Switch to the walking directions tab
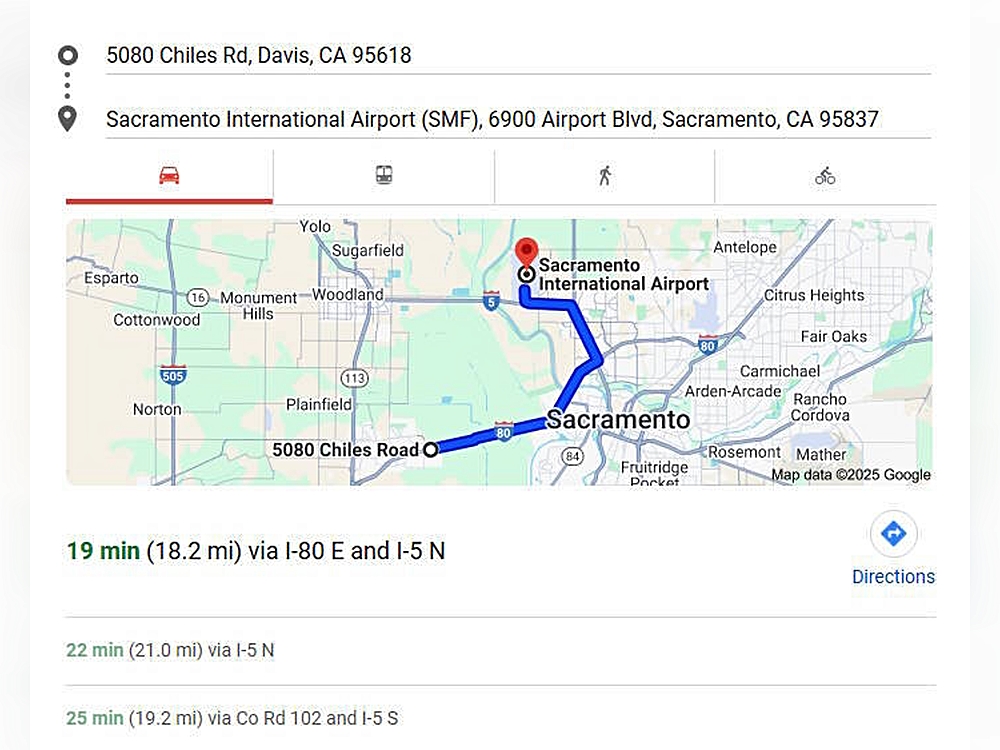The image size is (1000, 750). pos(604,176)
